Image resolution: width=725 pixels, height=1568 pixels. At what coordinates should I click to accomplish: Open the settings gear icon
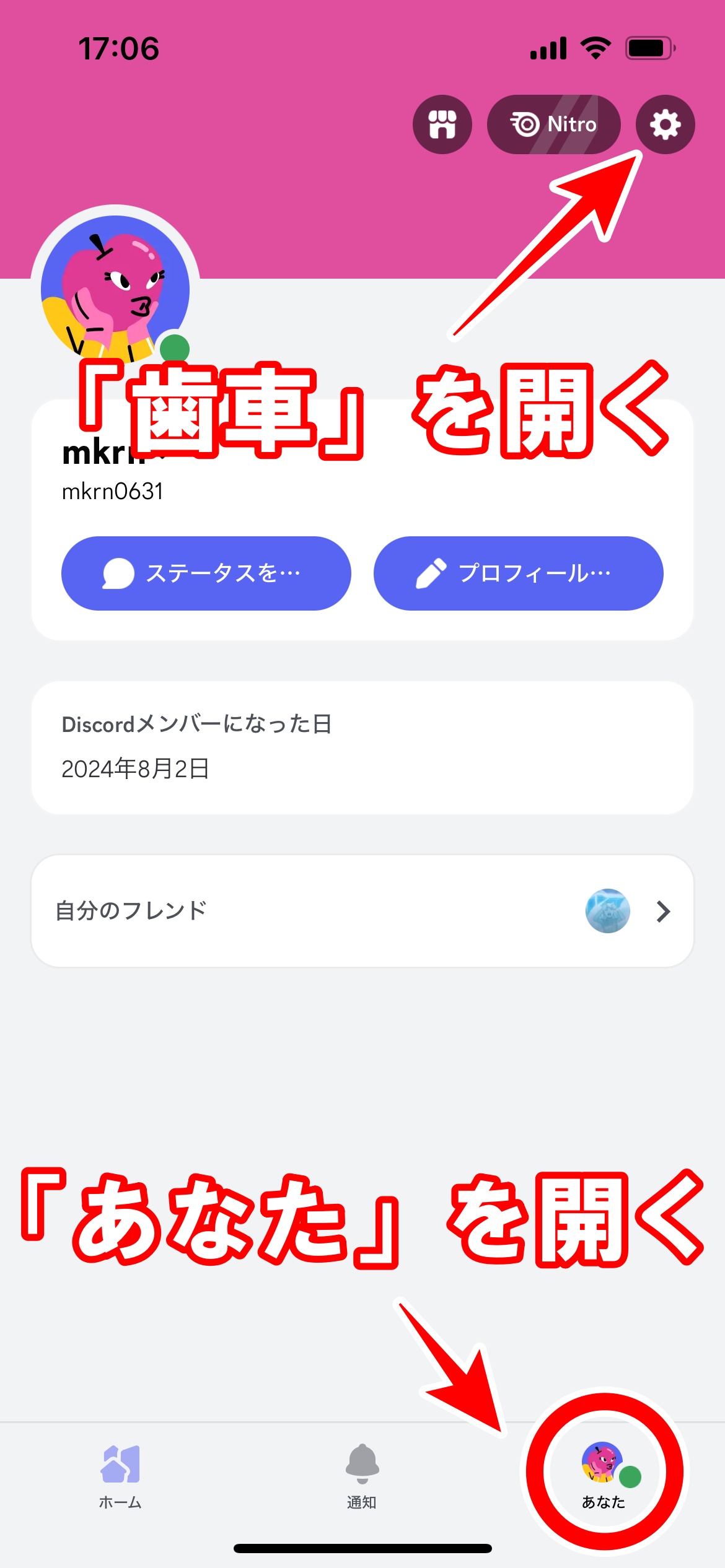pos(664,124)
